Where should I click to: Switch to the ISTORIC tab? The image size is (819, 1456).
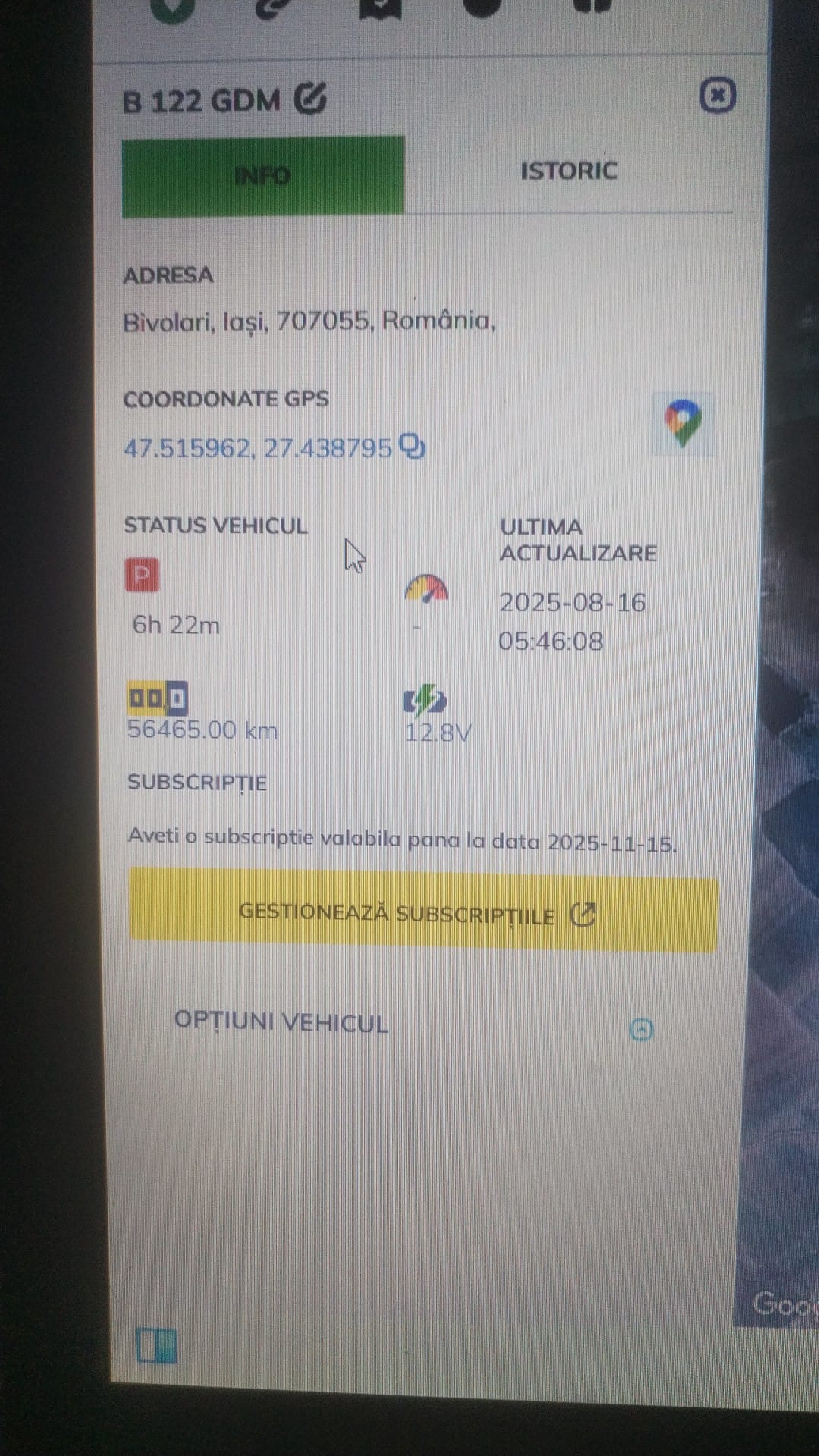click(x=569, y=171)
